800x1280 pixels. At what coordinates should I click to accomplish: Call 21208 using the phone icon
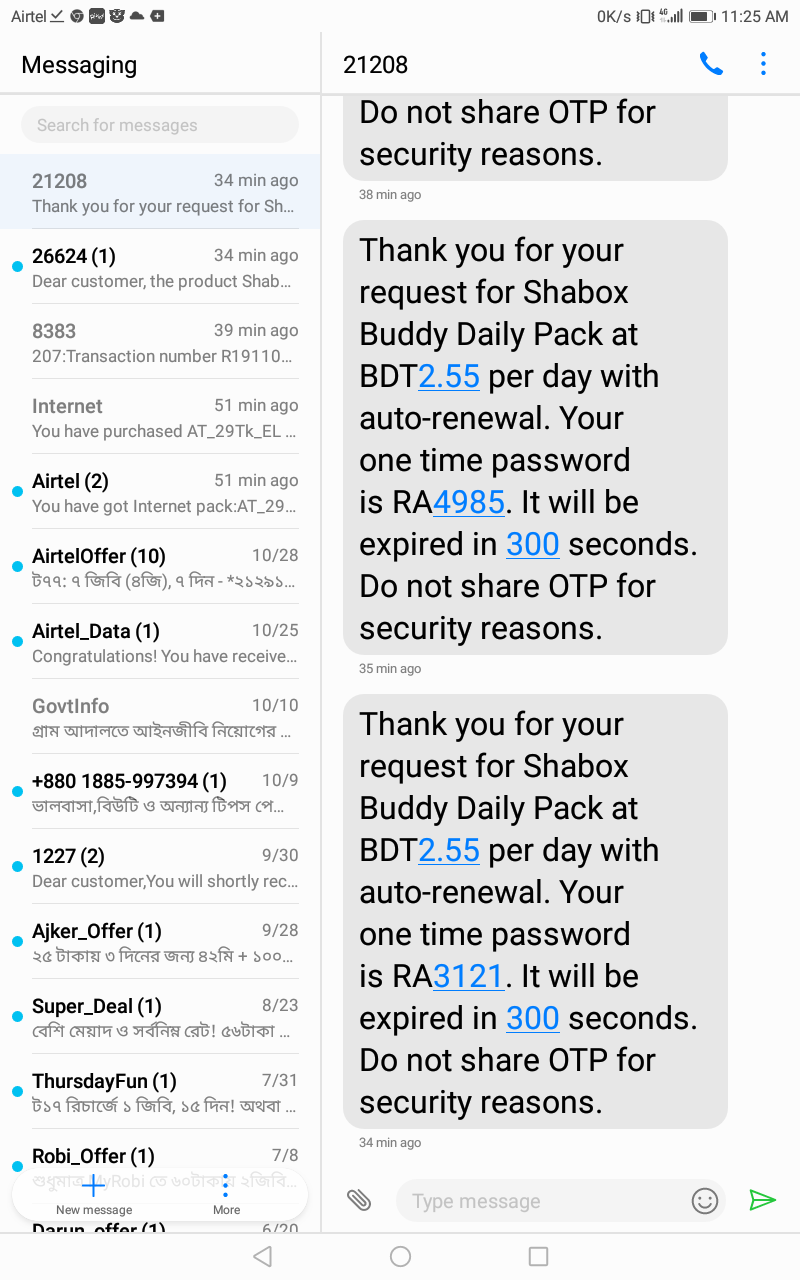coord(711,64)
